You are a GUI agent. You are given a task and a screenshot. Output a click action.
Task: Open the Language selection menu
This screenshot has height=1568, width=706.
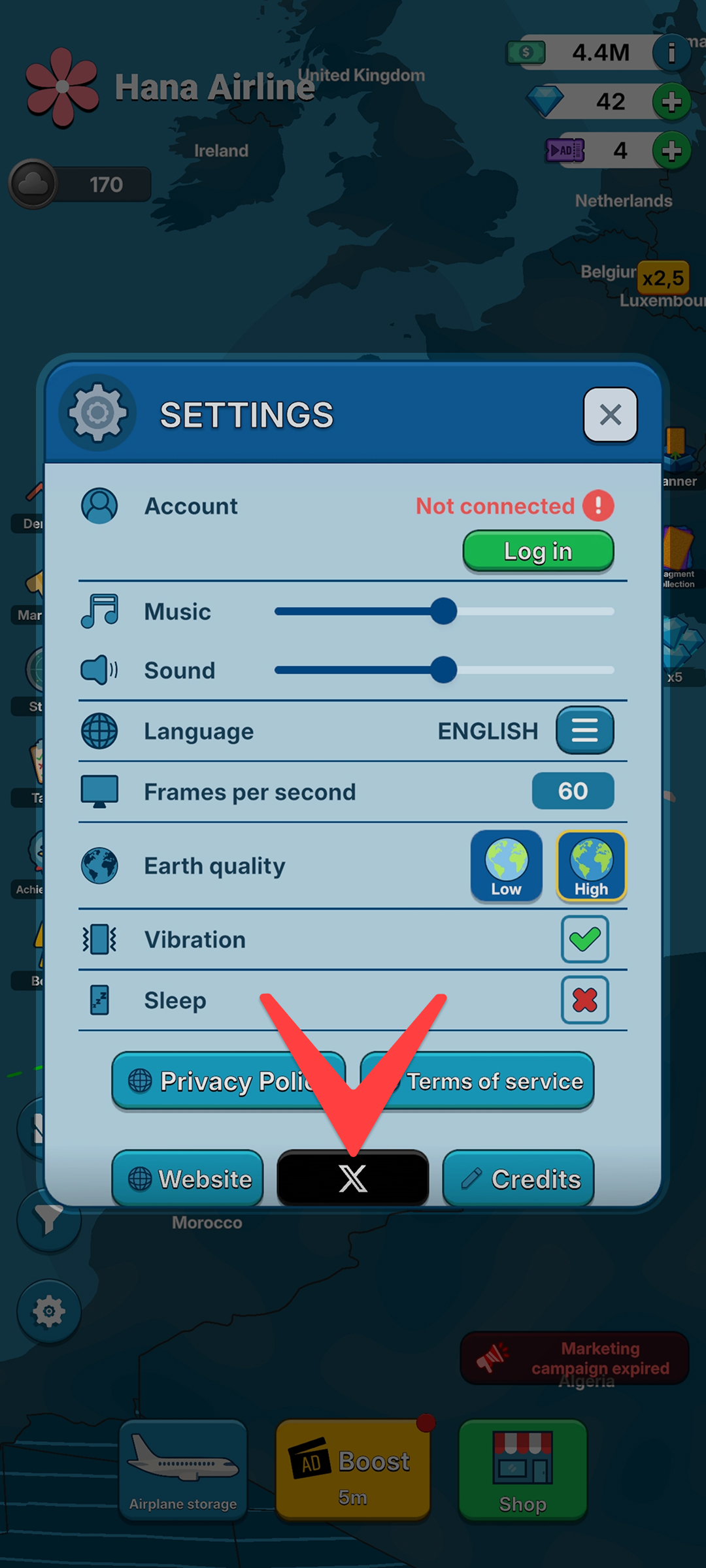pyautogui.click(x=584, y=730)
